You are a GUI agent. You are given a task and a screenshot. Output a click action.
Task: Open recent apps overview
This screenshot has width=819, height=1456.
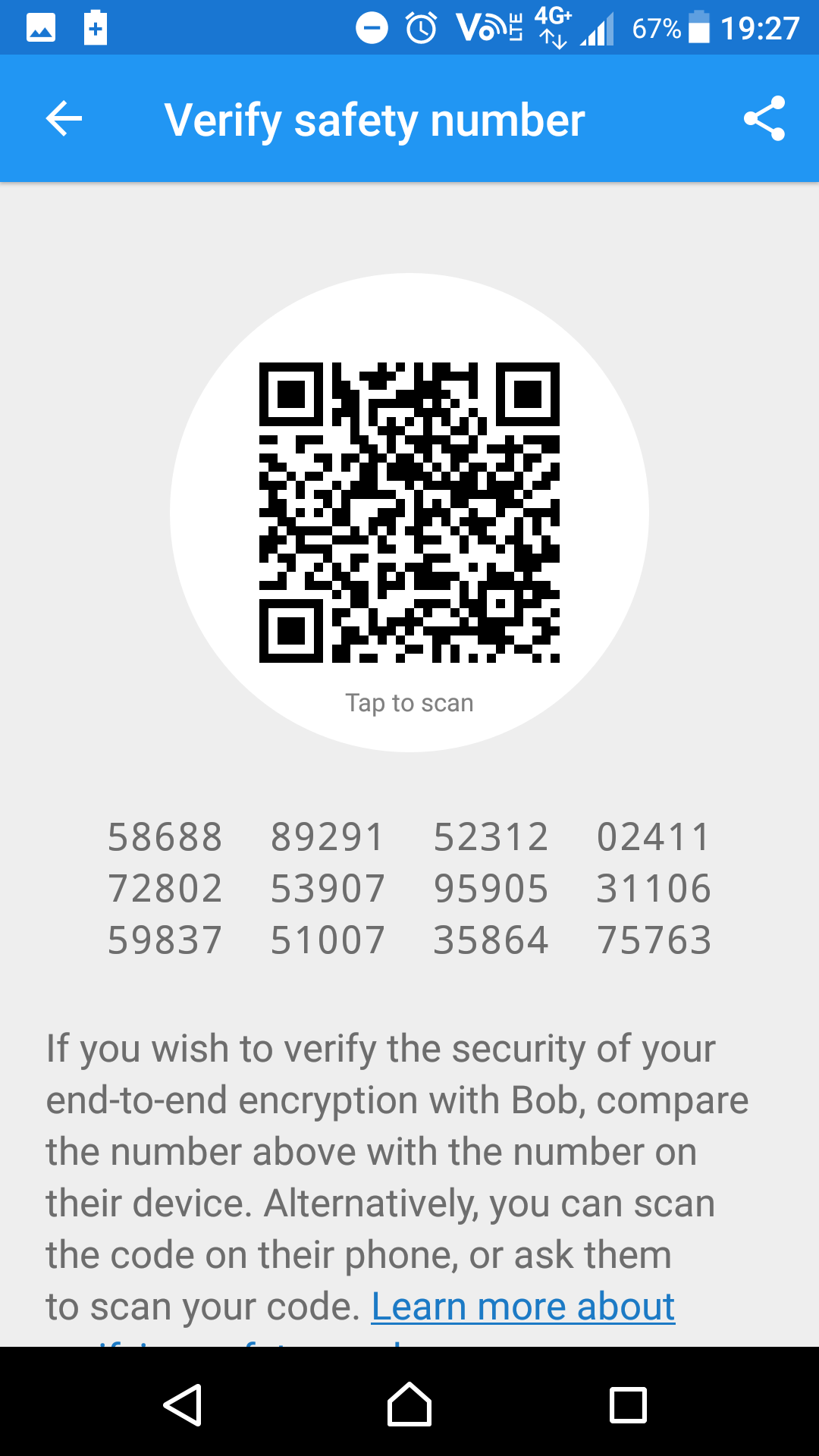point(628,1404)
